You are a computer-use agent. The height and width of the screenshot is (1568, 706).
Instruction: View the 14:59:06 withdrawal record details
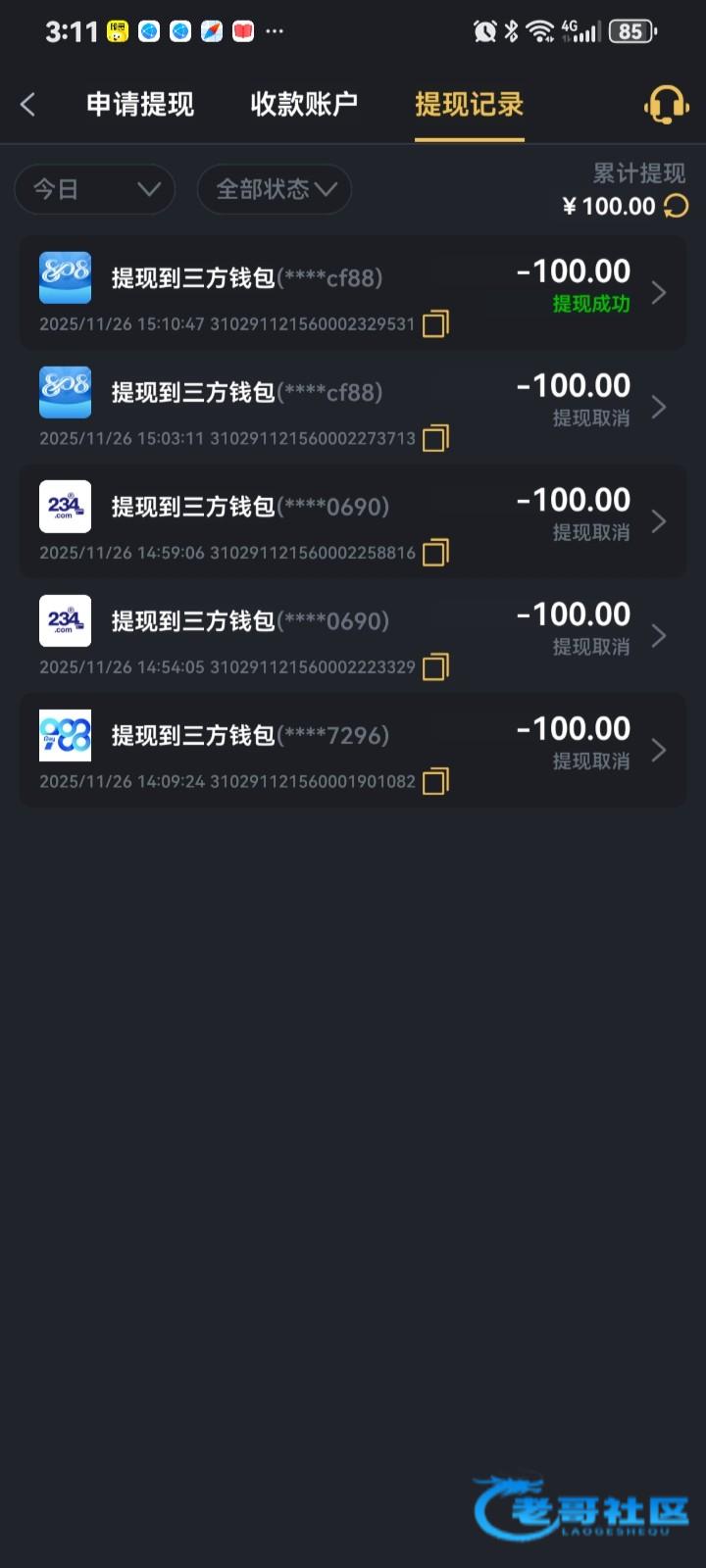pos(353,508)
